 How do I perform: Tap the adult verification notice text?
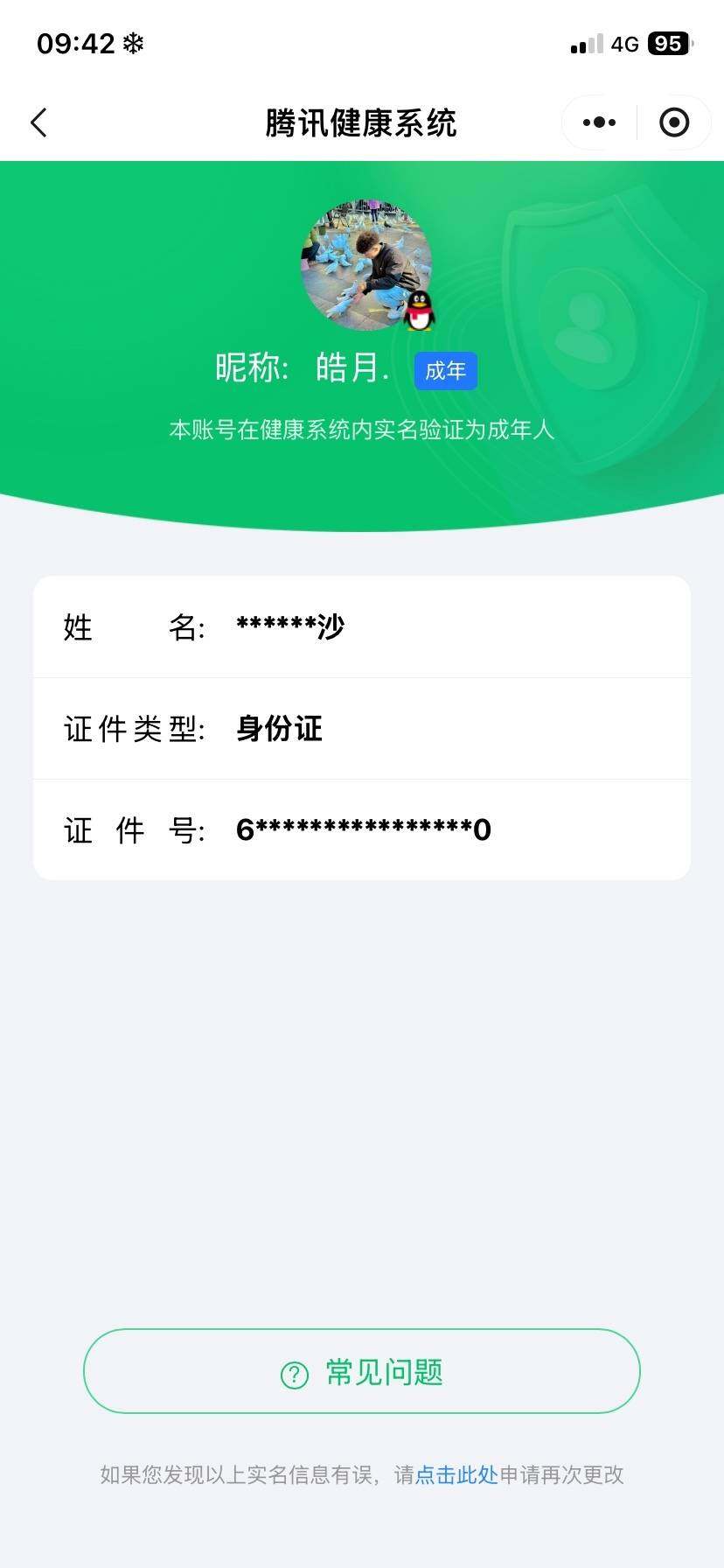pos(362,430)
